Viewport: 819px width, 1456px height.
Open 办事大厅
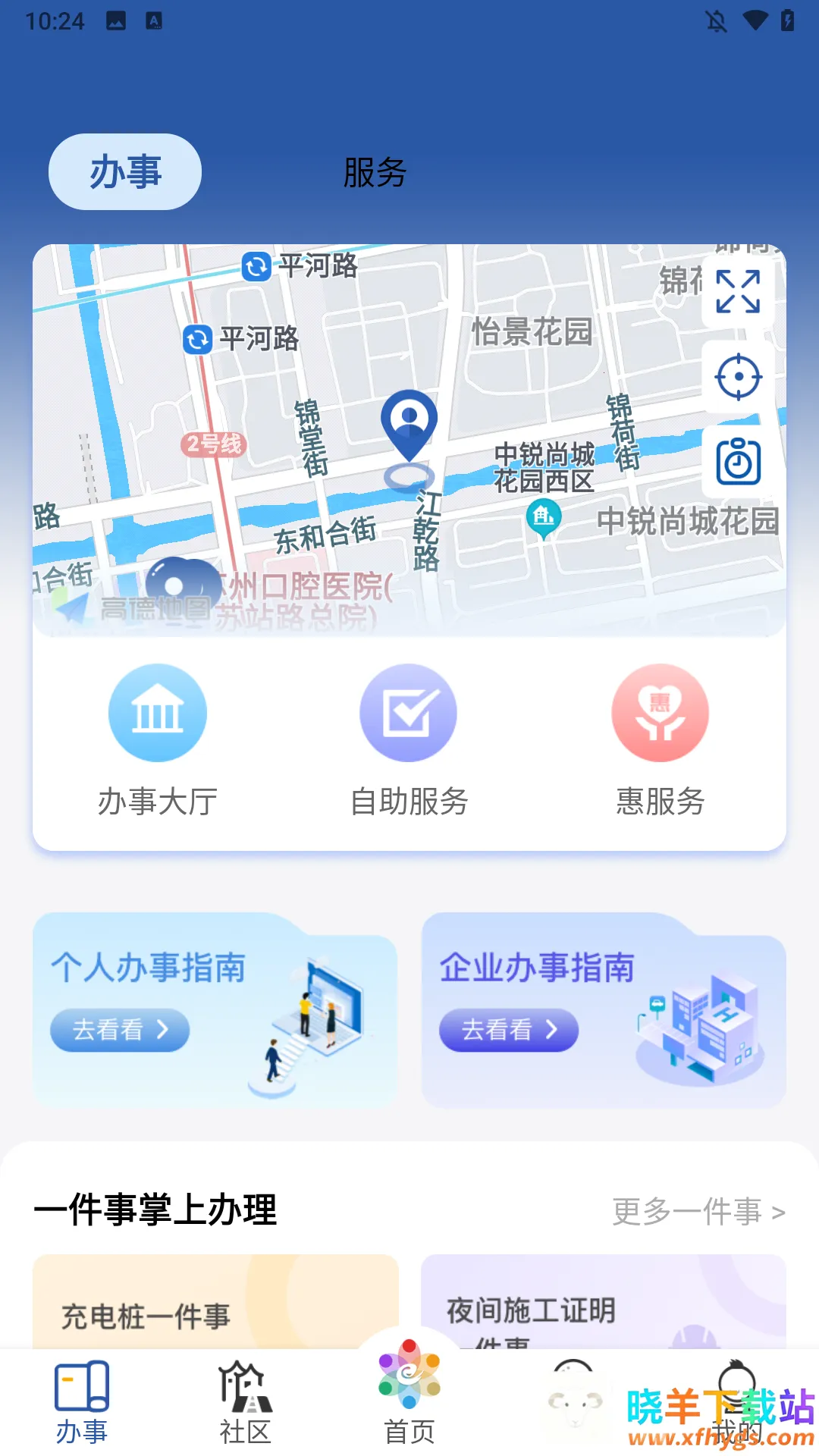pos(158,739)
